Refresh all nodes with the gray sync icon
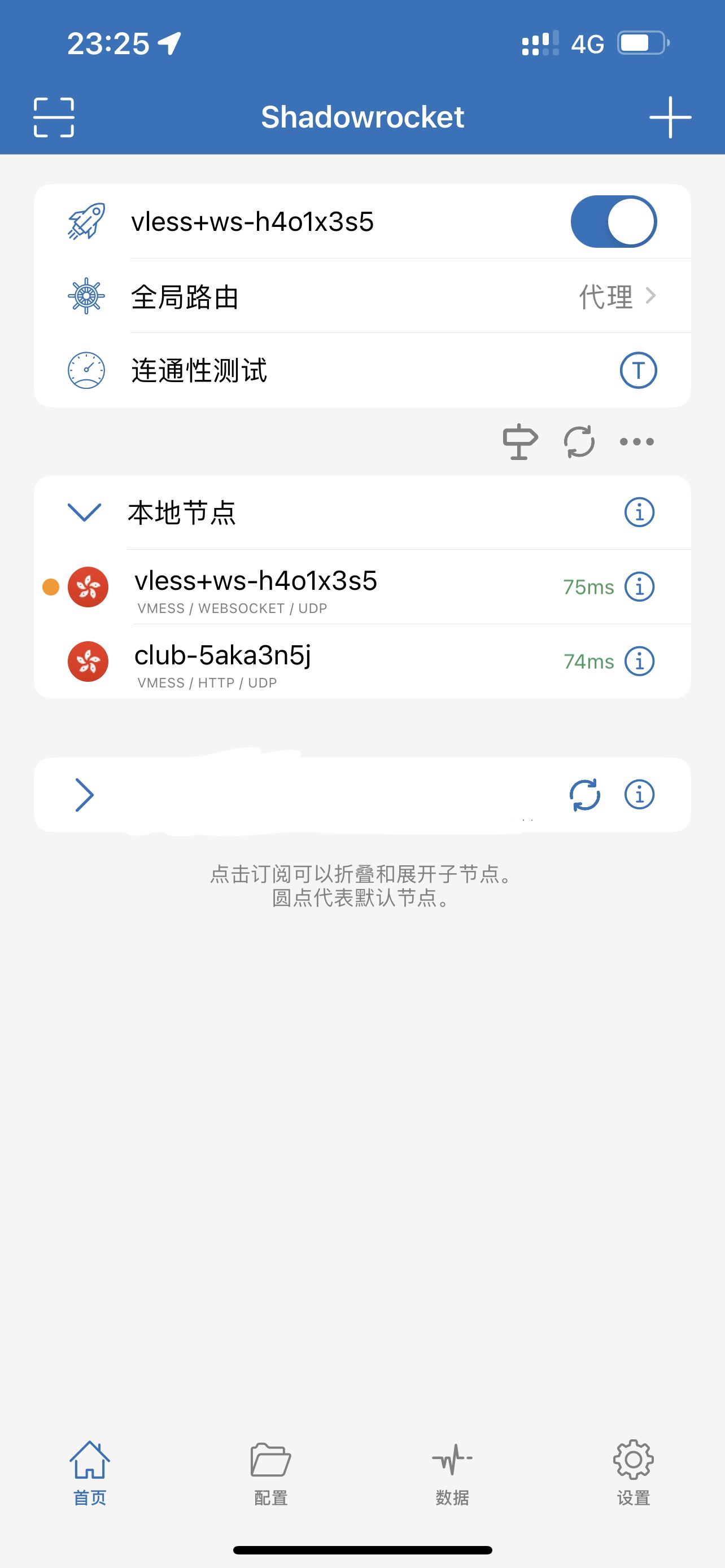 click(579, 441)
